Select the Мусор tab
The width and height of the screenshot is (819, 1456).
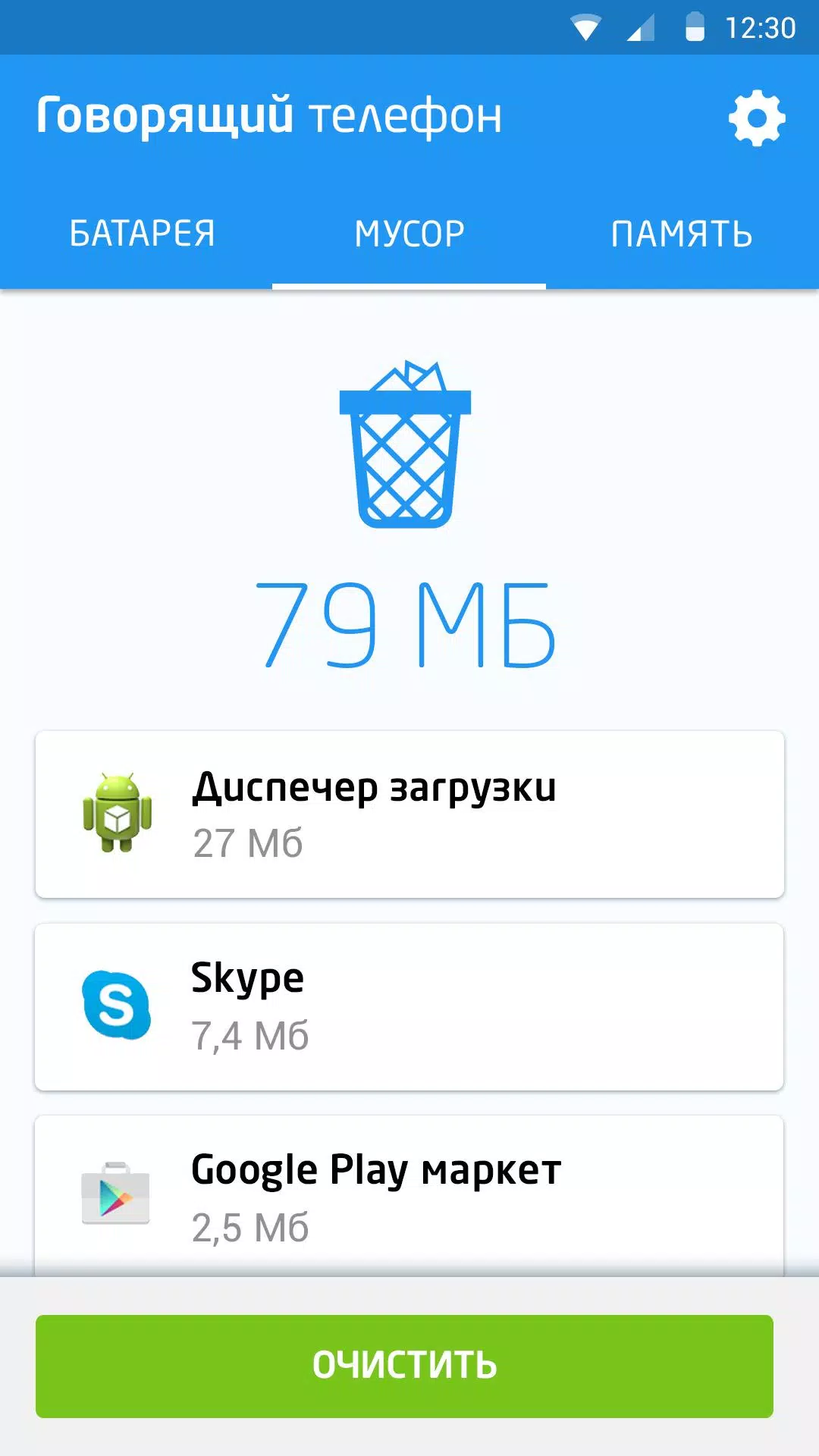(409, 234)
